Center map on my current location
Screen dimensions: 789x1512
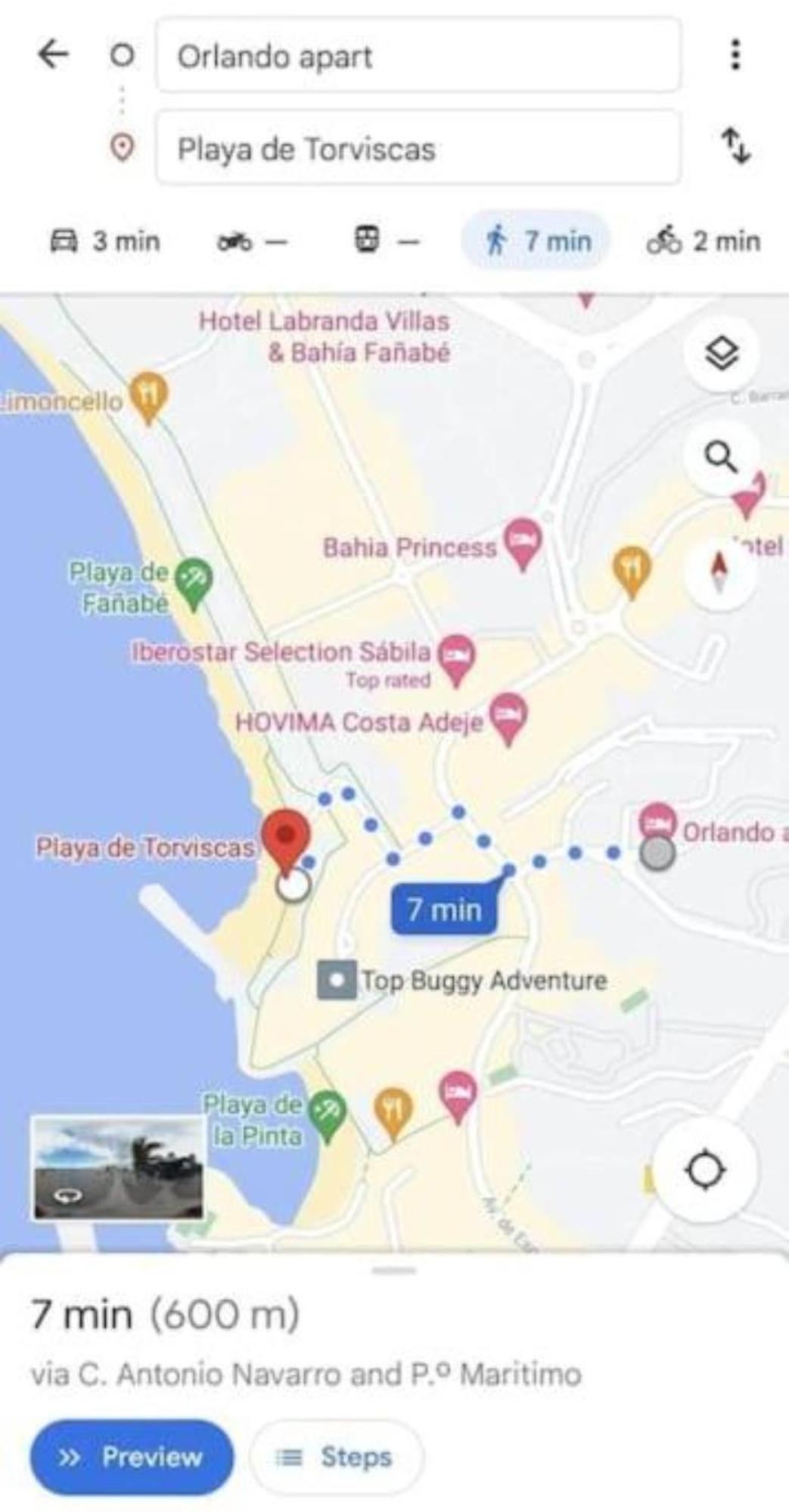click(705, 1170)
